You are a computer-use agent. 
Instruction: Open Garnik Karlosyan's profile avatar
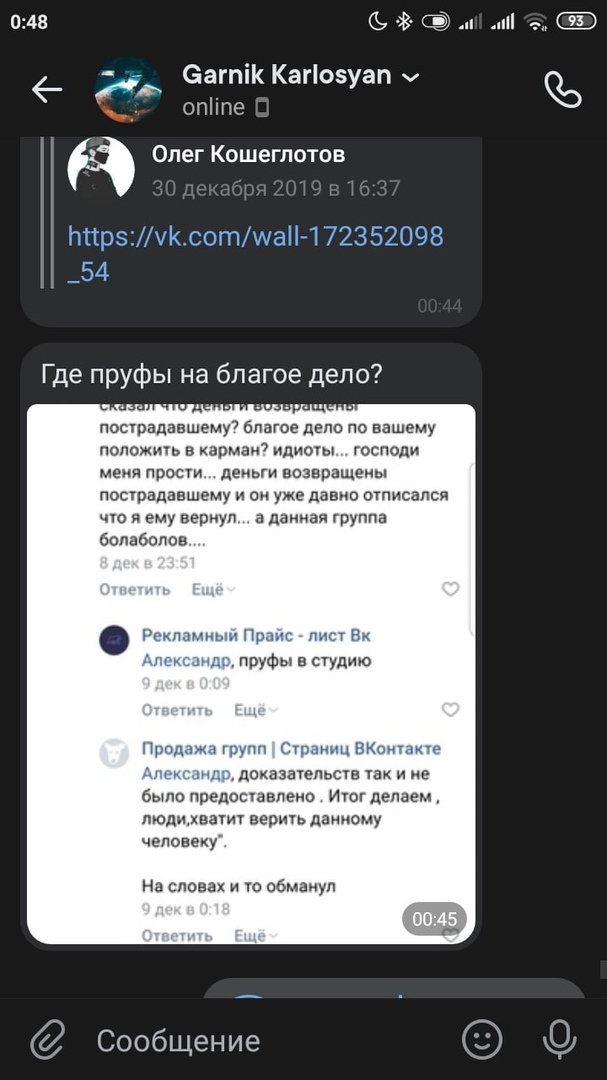(x=128, y=90)
